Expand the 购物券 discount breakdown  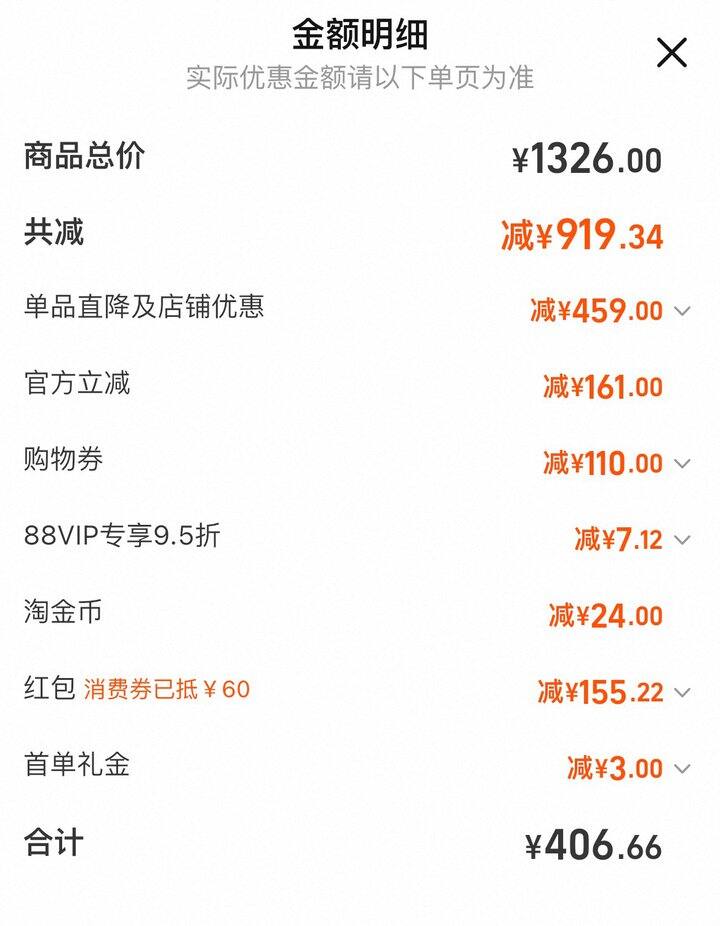tap(682, 464)
